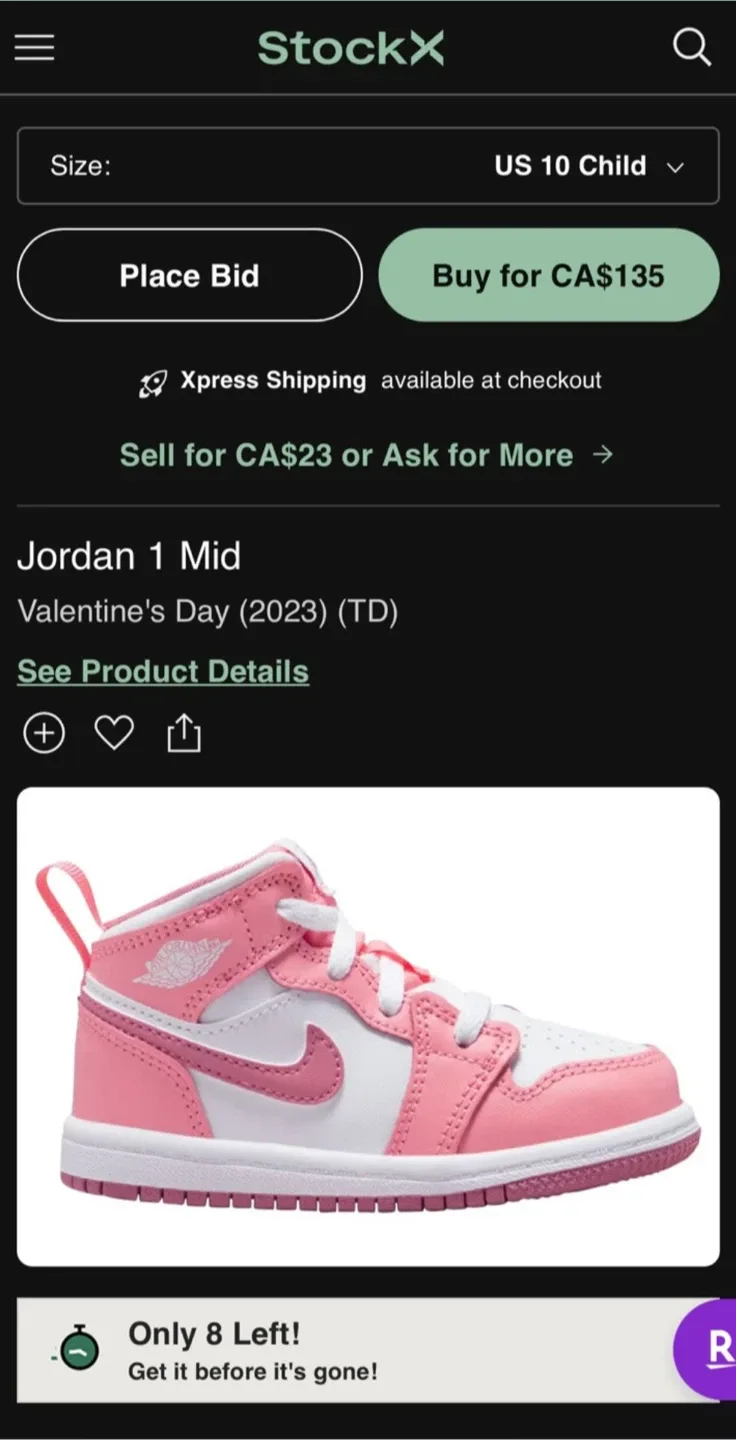Open See Product Details
Image resolution: width=736 pixels, height=1440 pixels.
162,671
